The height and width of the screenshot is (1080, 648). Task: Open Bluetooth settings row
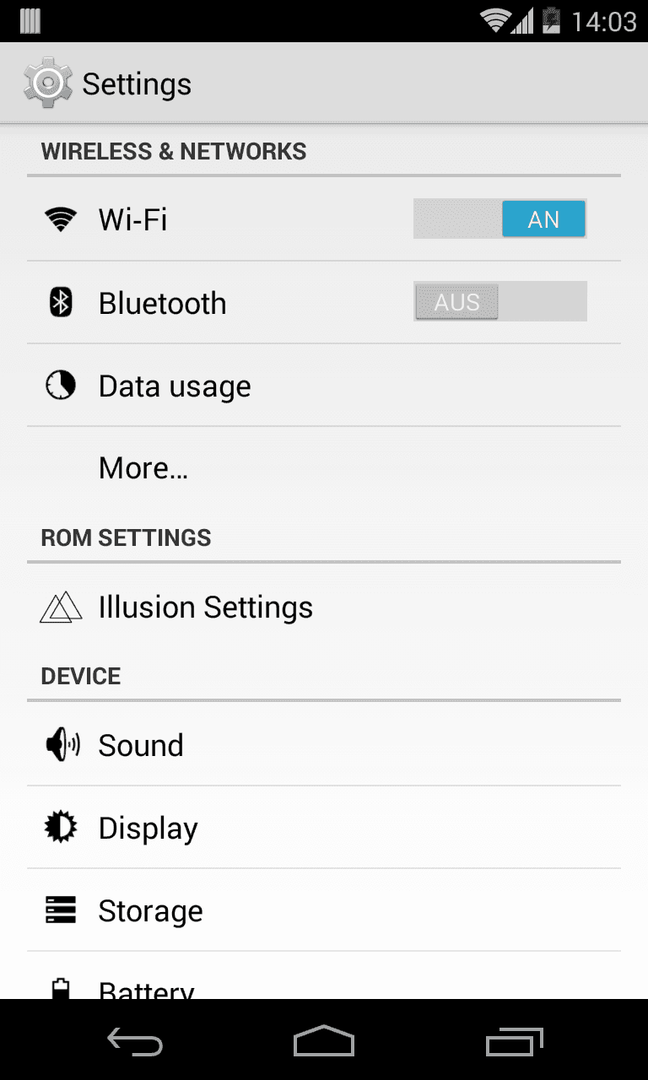(x=220, y=303)
